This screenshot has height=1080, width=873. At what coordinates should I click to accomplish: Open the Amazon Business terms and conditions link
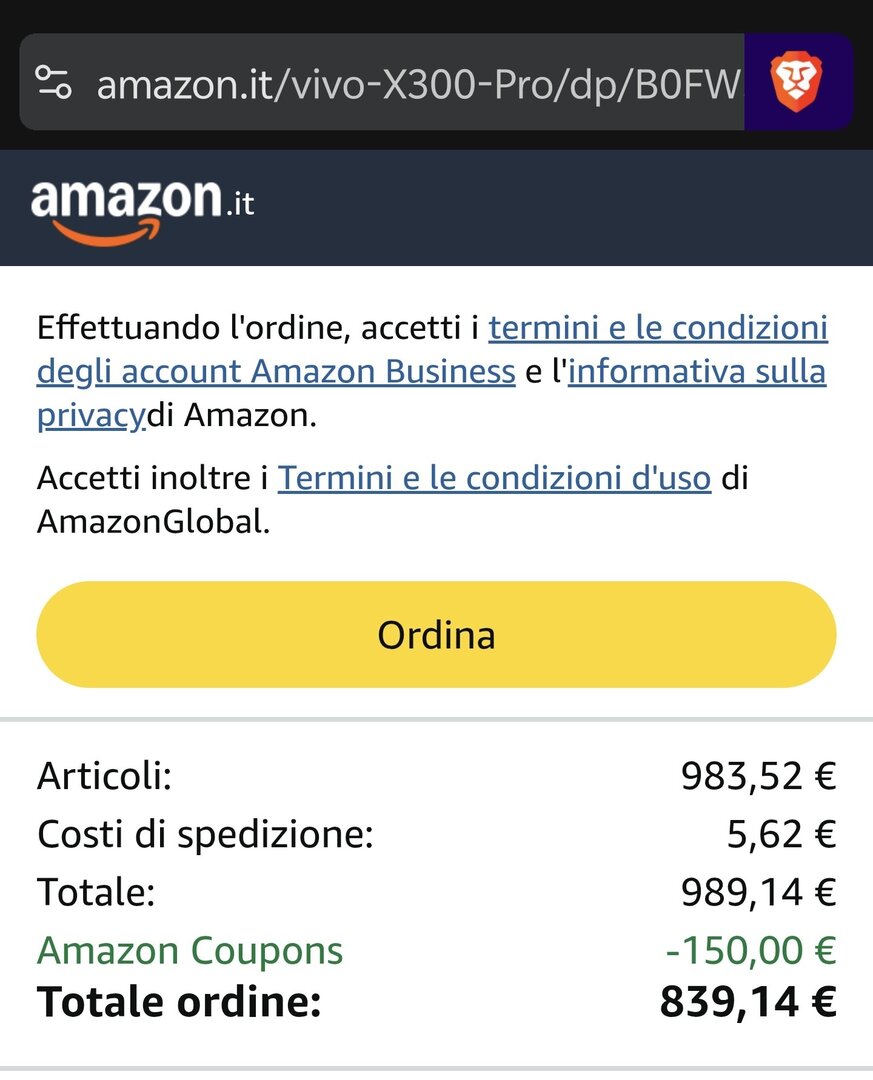[x=657, y=328]
